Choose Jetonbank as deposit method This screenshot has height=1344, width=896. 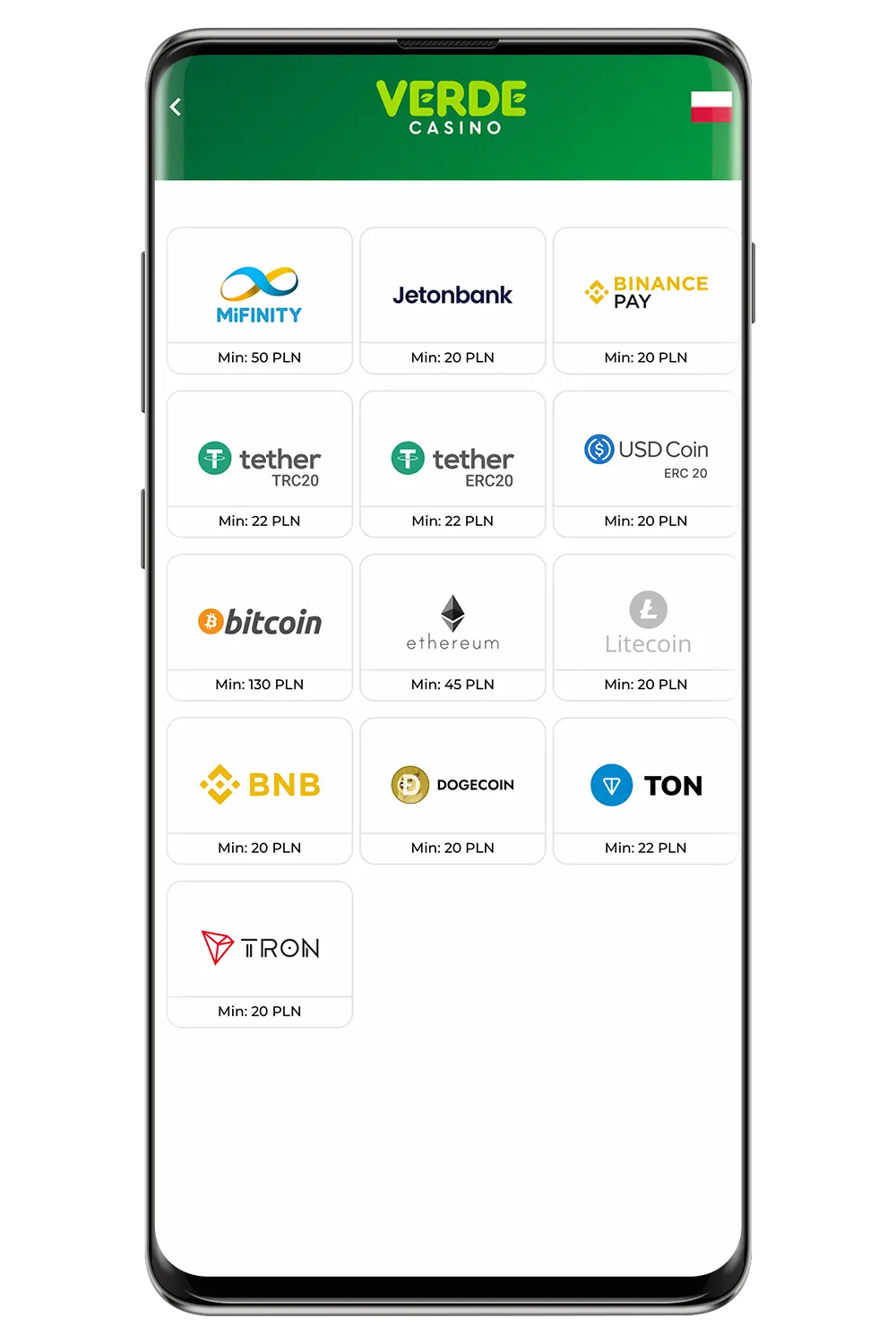452,300
